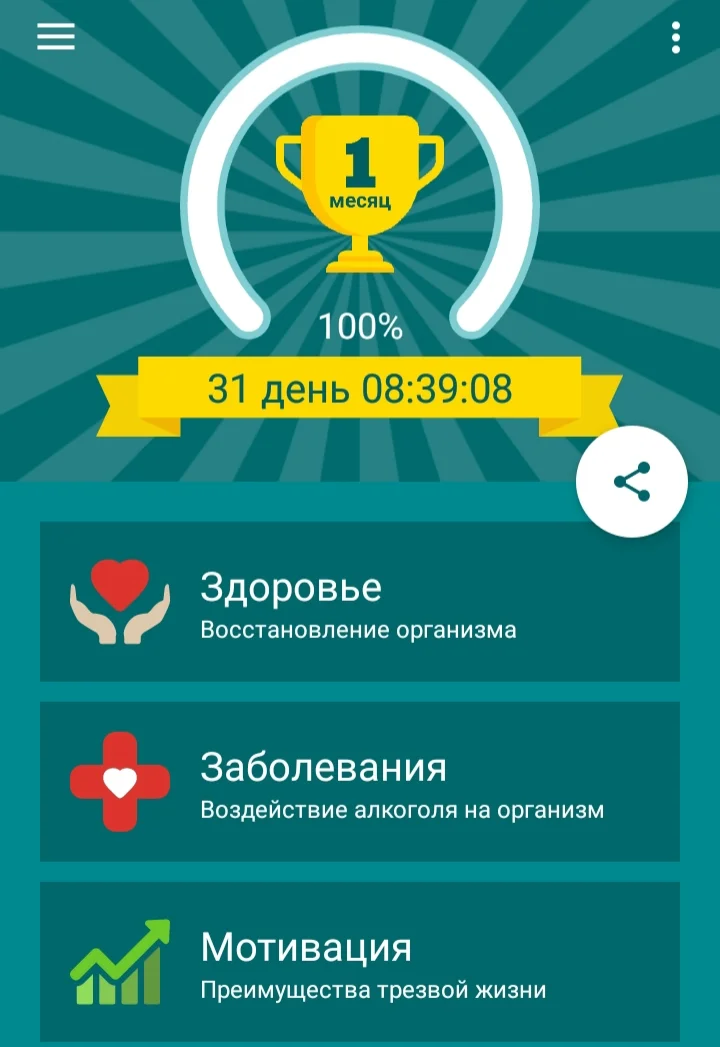Select the green growth chart motivation icon
This screenshot has width=720, height=1047.
pos(119,961)
